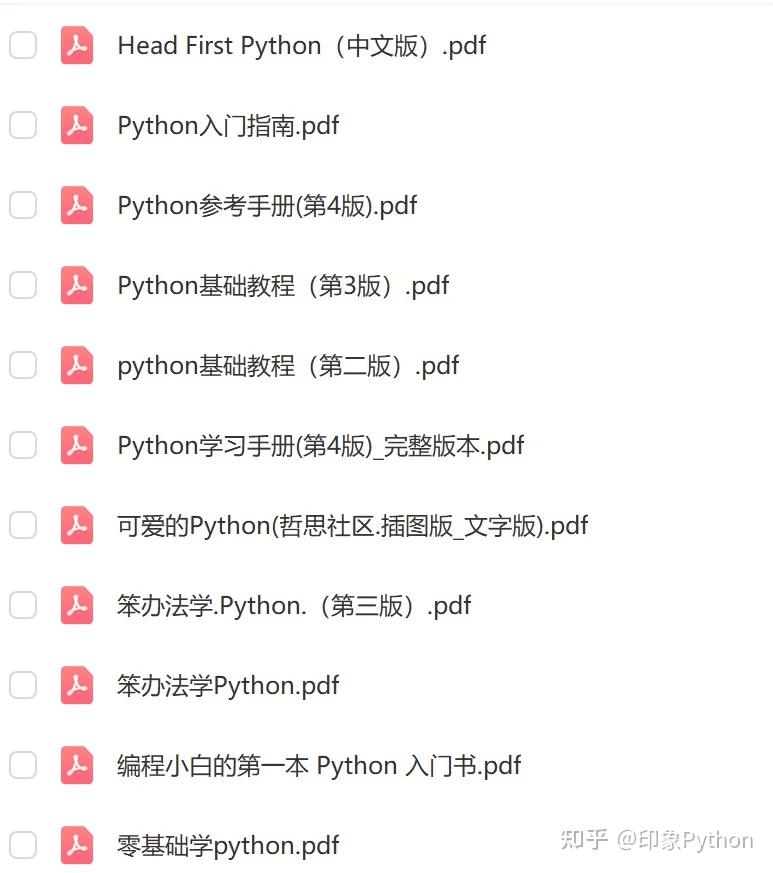Click the PDF icon next to 零基础学python.pdf

pos(77,845)
